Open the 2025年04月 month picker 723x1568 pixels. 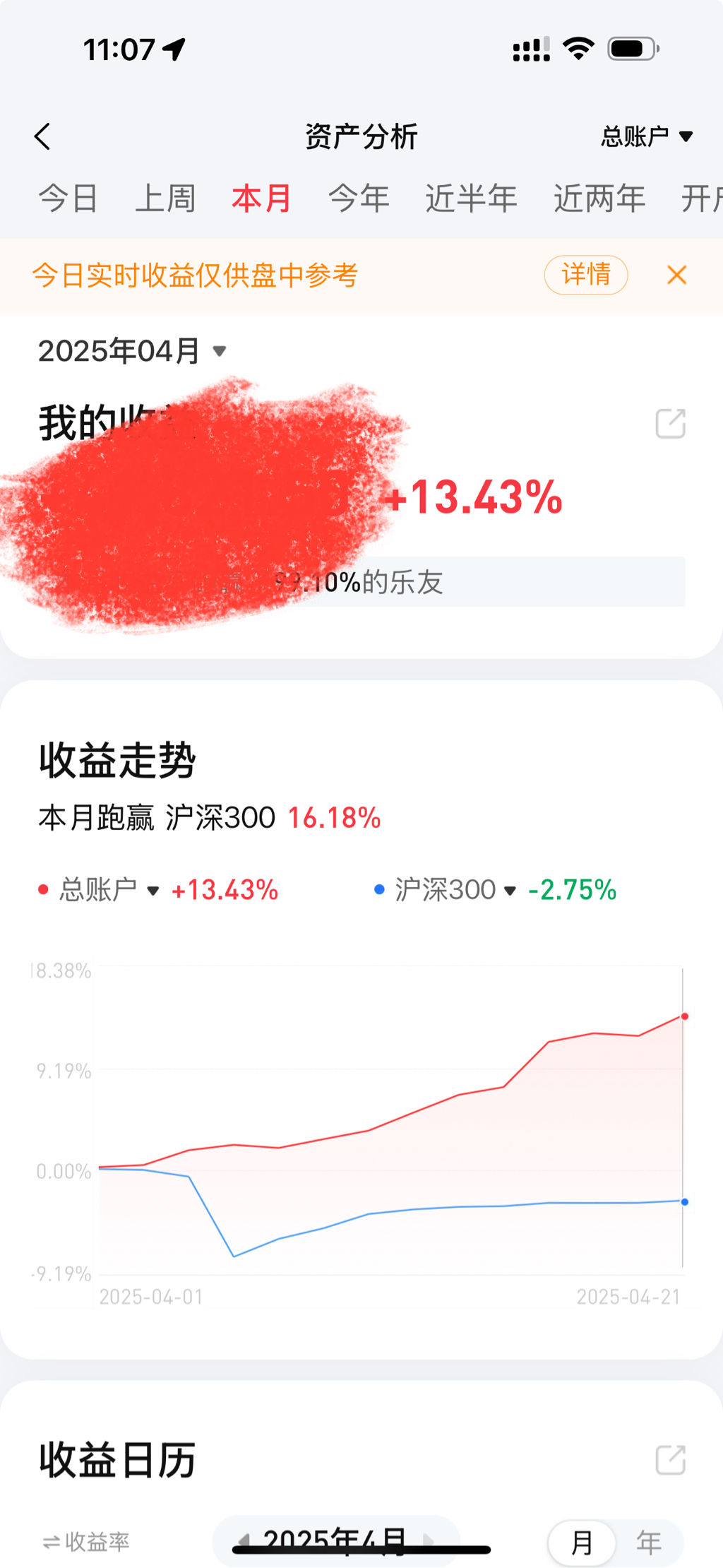[132, 351]
